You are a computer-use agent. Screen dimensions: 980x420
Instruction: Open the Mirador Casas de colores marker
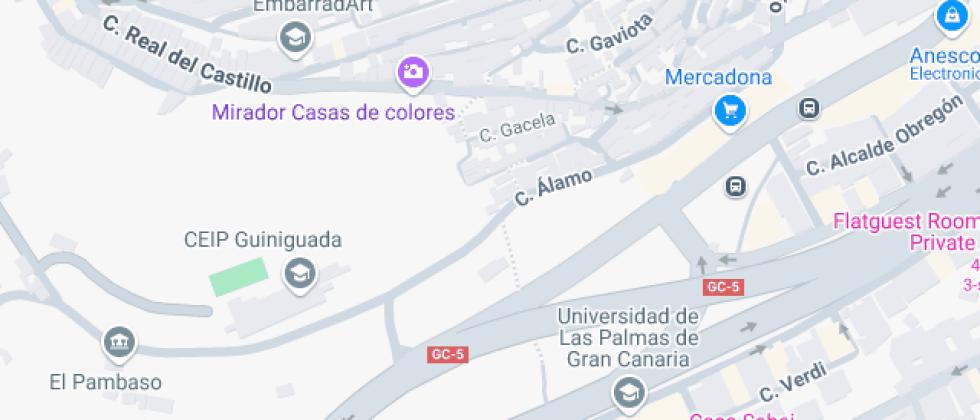(x=412, y=72)
